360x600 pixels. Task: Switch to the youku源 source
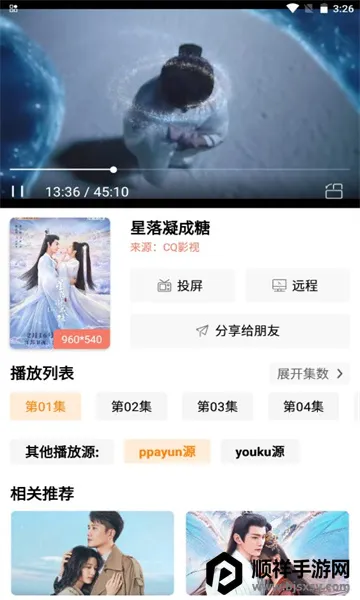click(260, 452)
